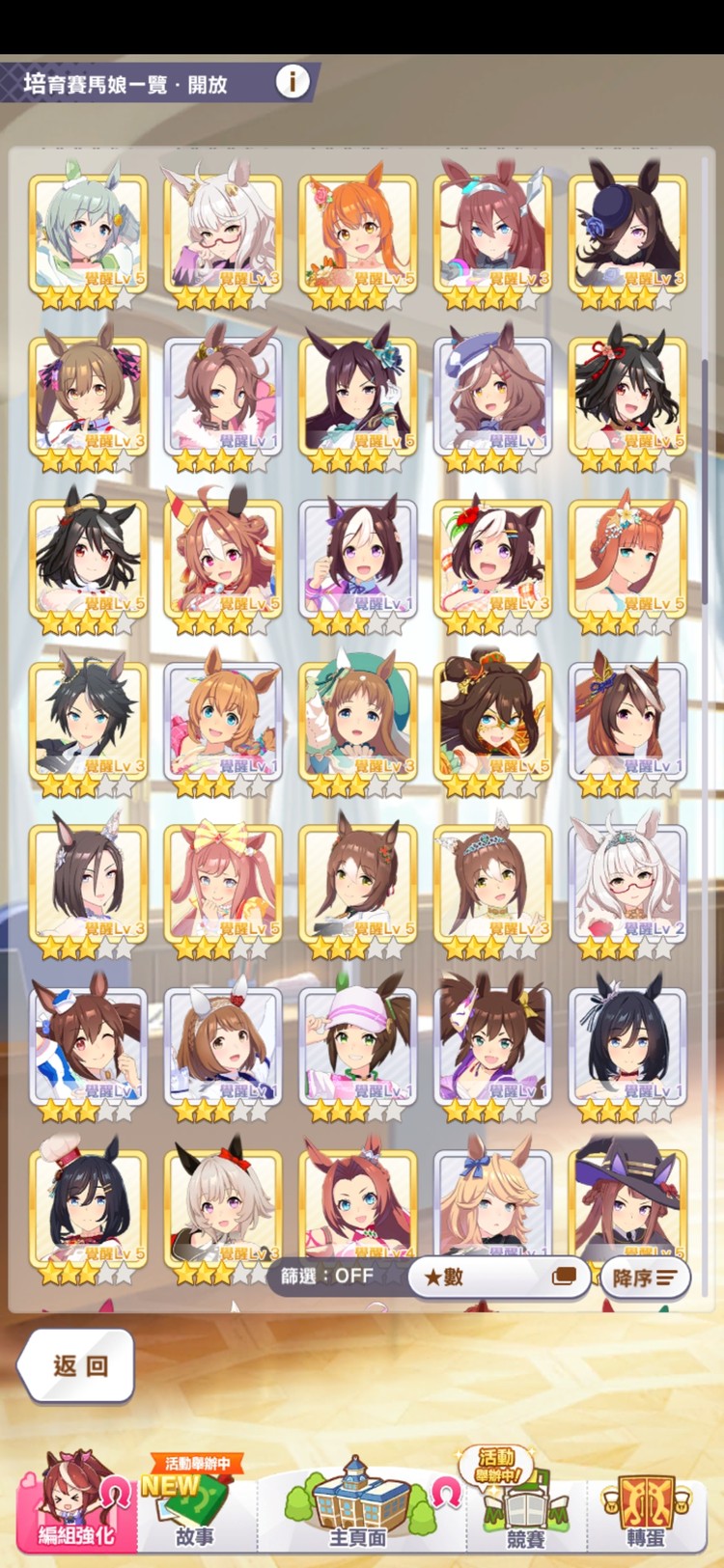Switch to the 故事 tab

point(196,1510)
